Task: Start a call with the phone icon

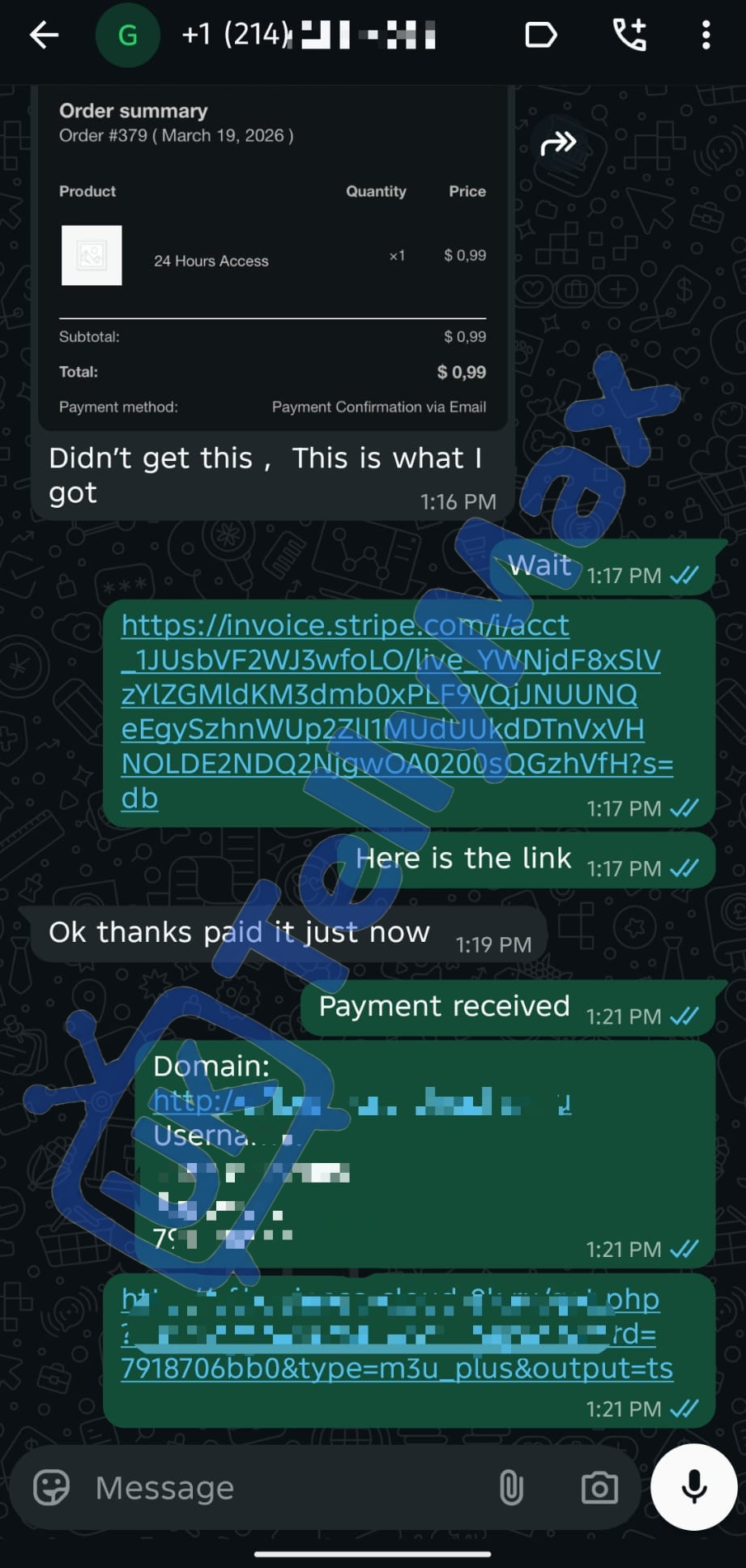Action: tap(629, 35)
